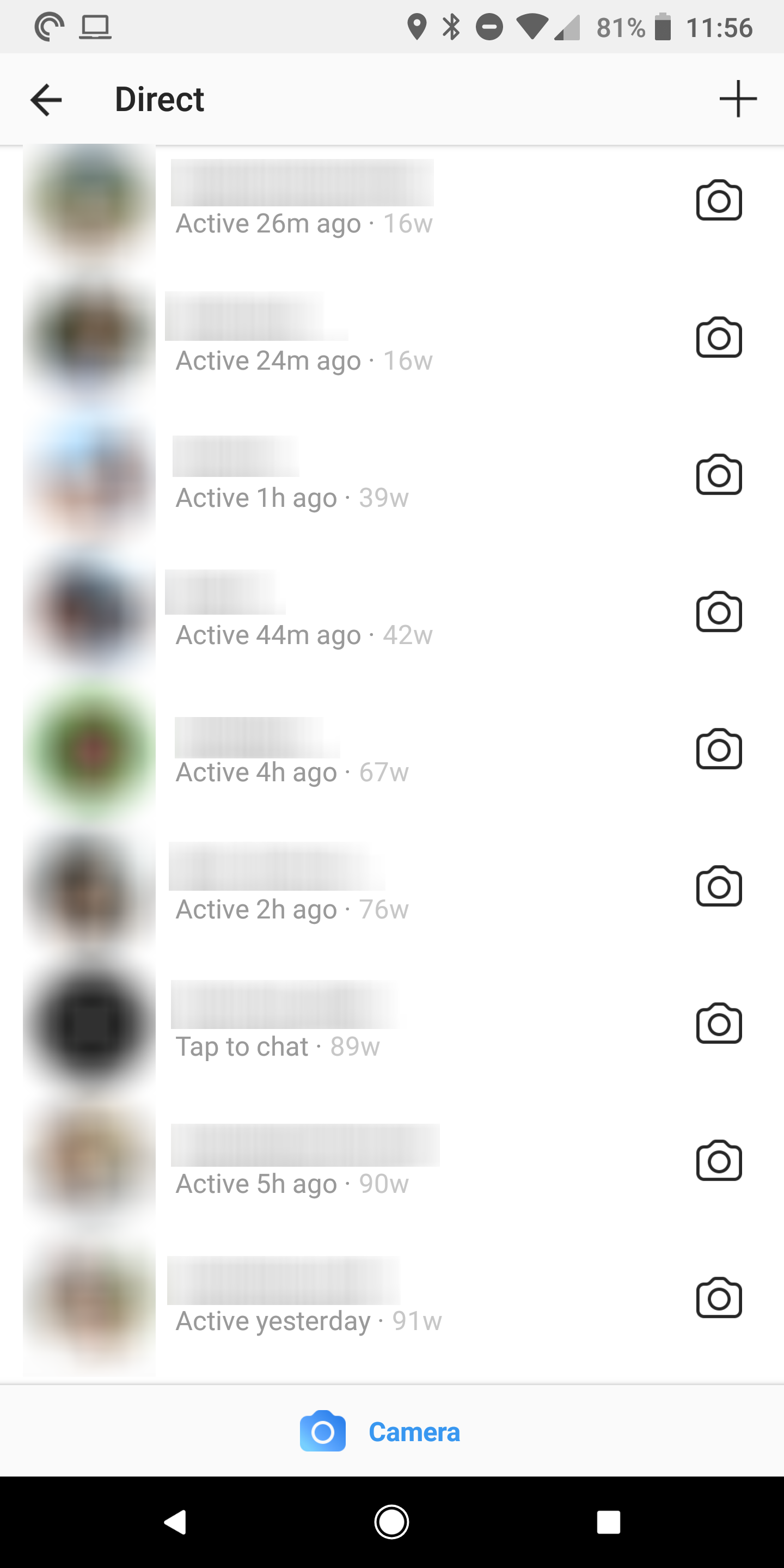This screenshot has height=1568, width=784.
Task: Tap the Direct title in the header
Action: click(x=159, y=99)
